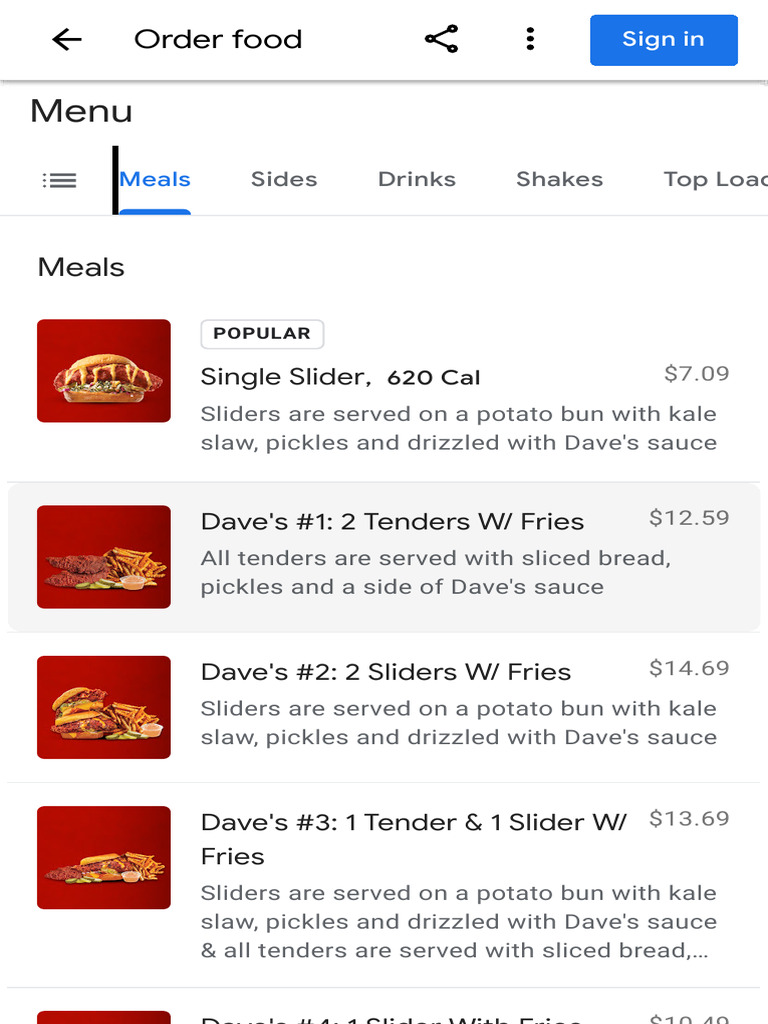Go back using the arrow
Viewport: 768px width, 1024px height.
67,40
